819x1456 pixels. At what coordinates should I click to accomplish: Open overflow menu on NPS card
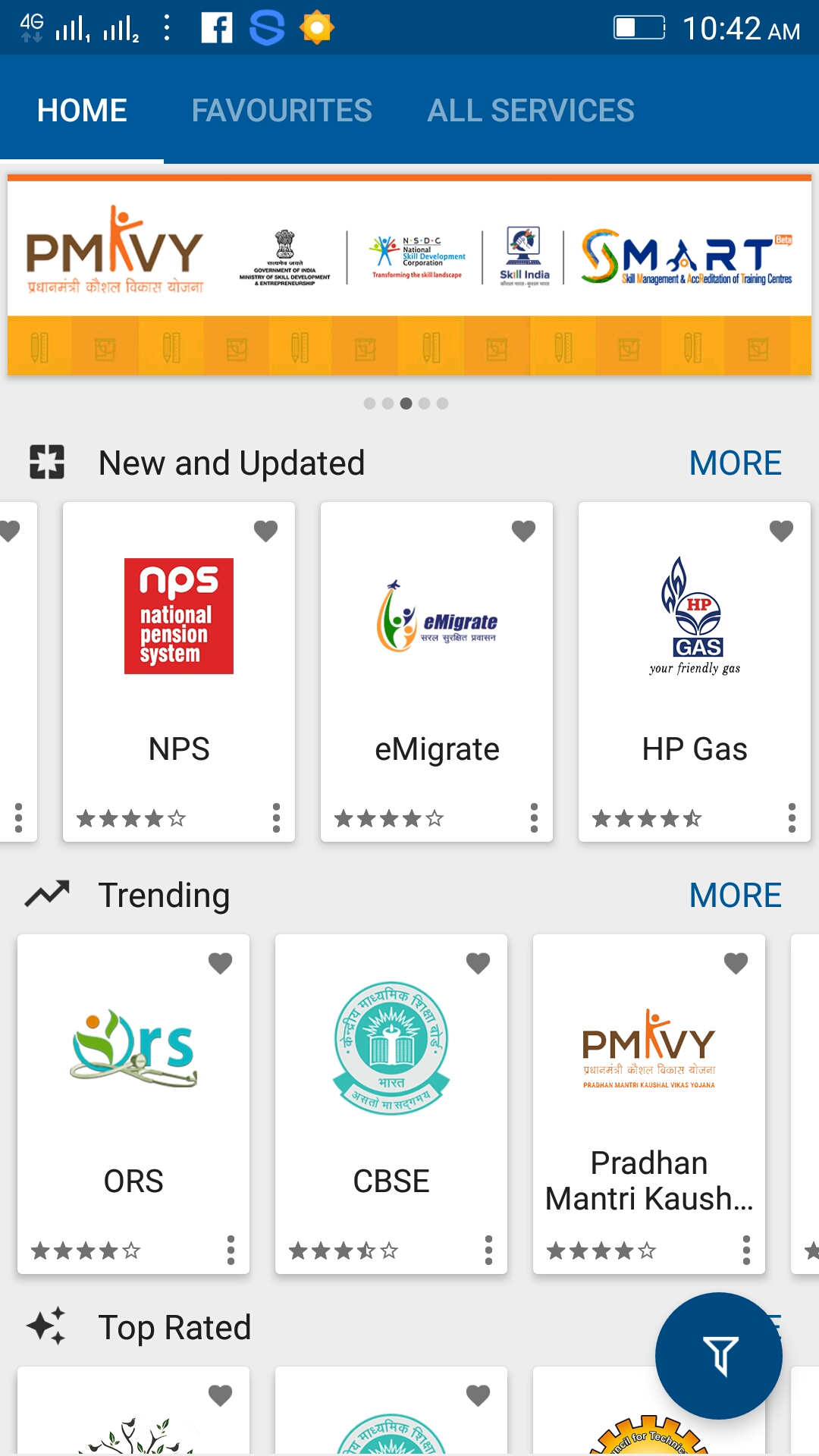[x=276, y=817]
